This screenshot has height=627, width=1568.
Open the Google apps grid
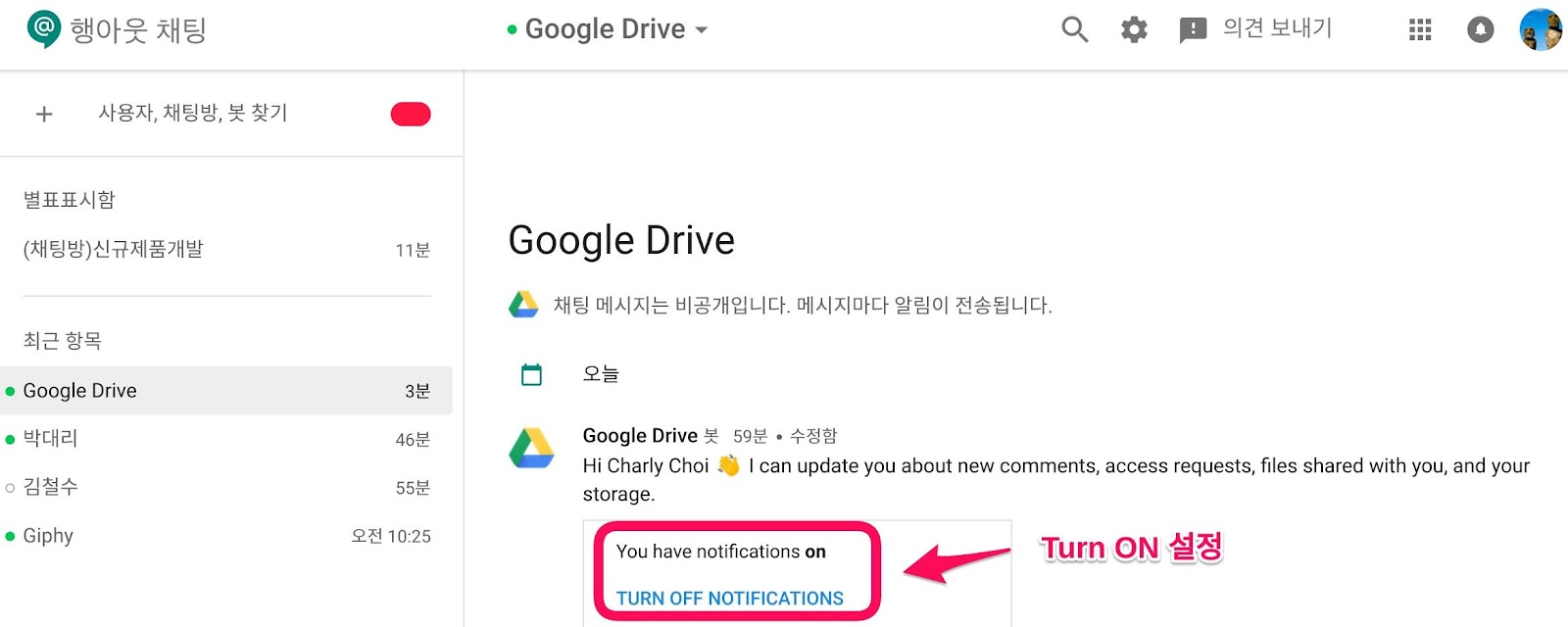pyautogui.click(x=1420, y=30)
